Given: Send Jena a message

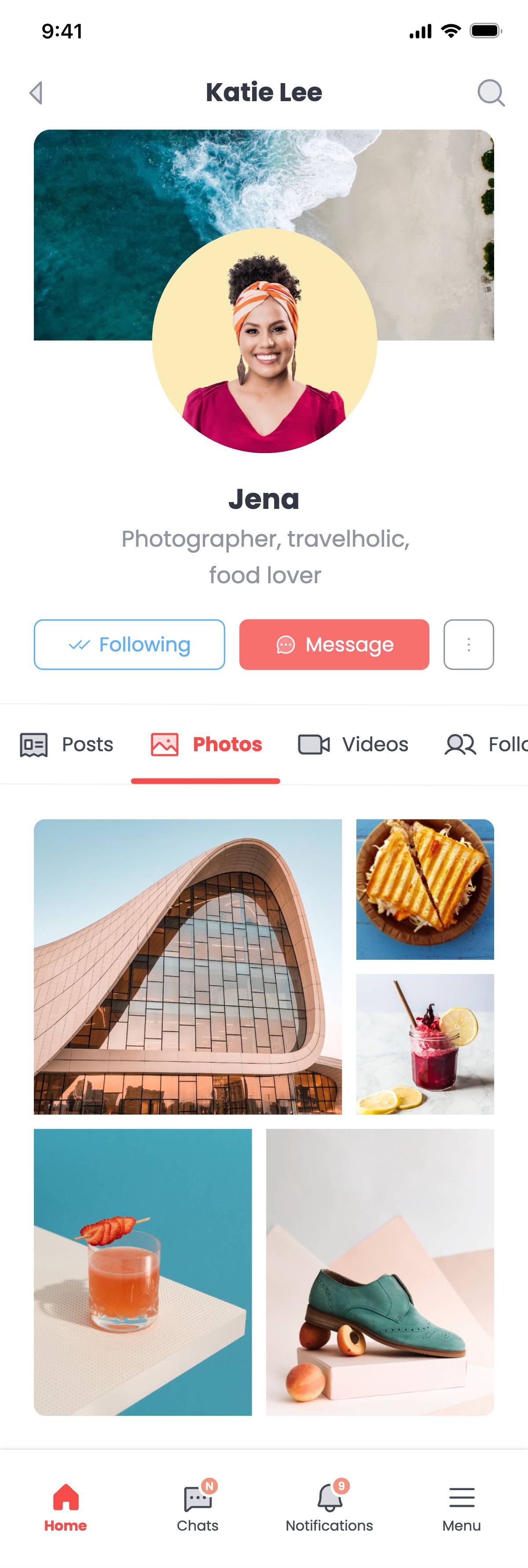Looking at the screenshot, I should (334, 645).
